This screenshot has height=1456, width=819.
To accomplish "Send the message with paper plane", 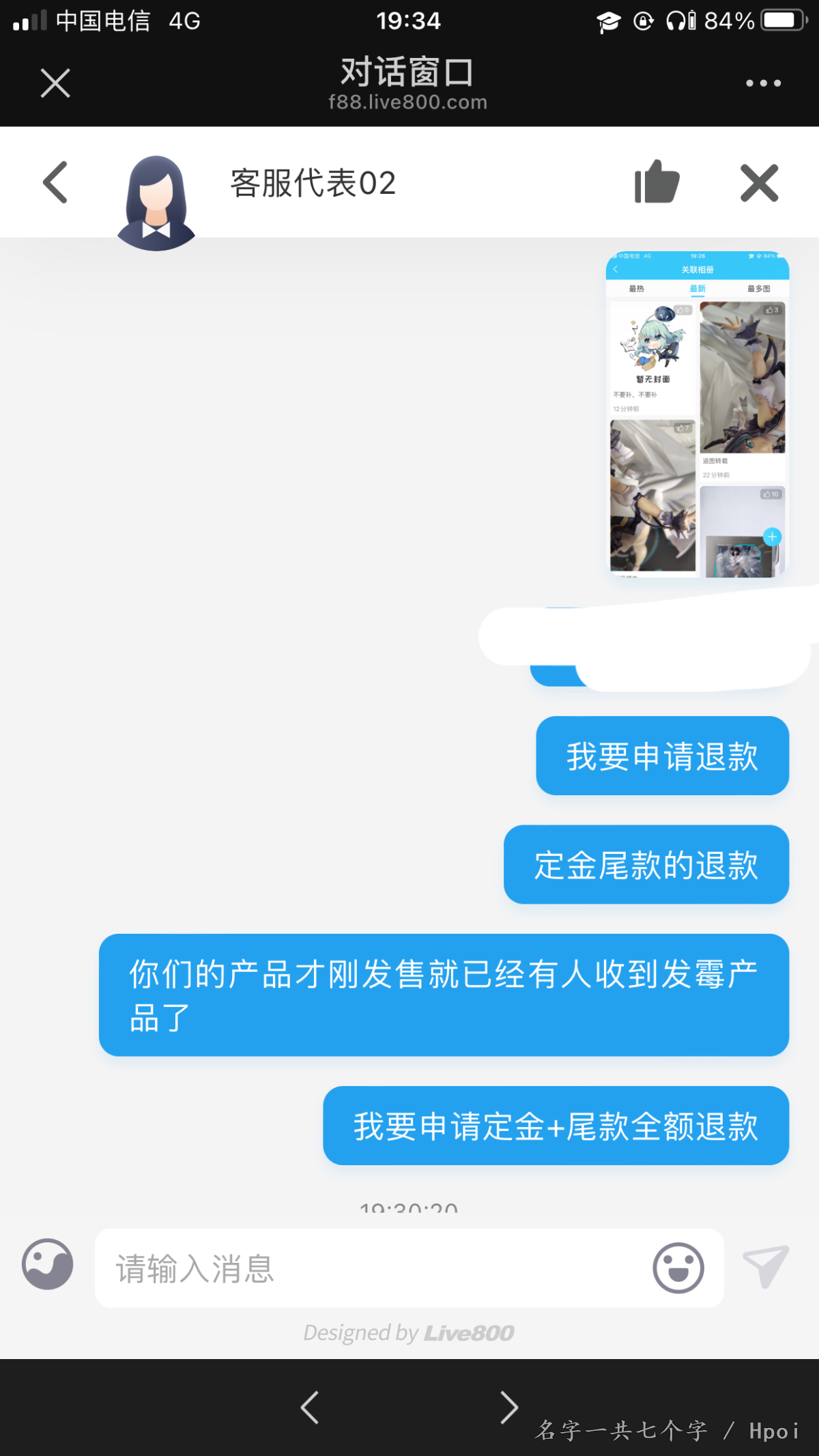I will pyautogui.click(x=766, y=1266).
